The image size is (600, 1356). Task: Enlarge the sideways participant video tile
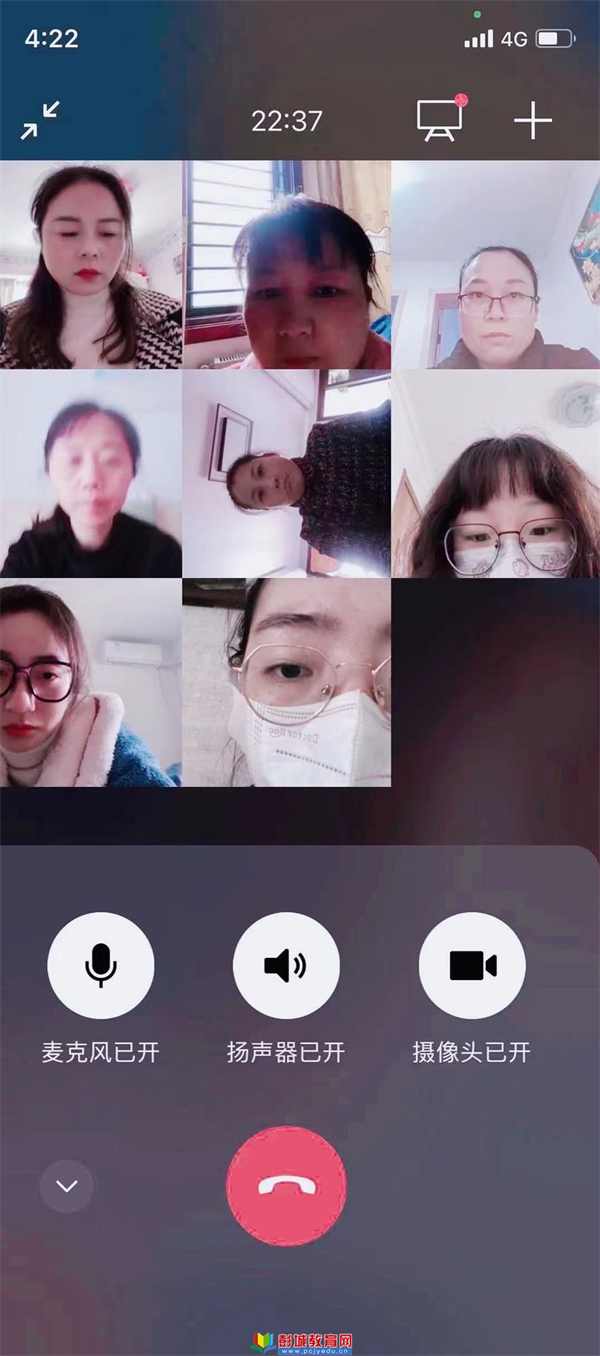tap(287, 474)
